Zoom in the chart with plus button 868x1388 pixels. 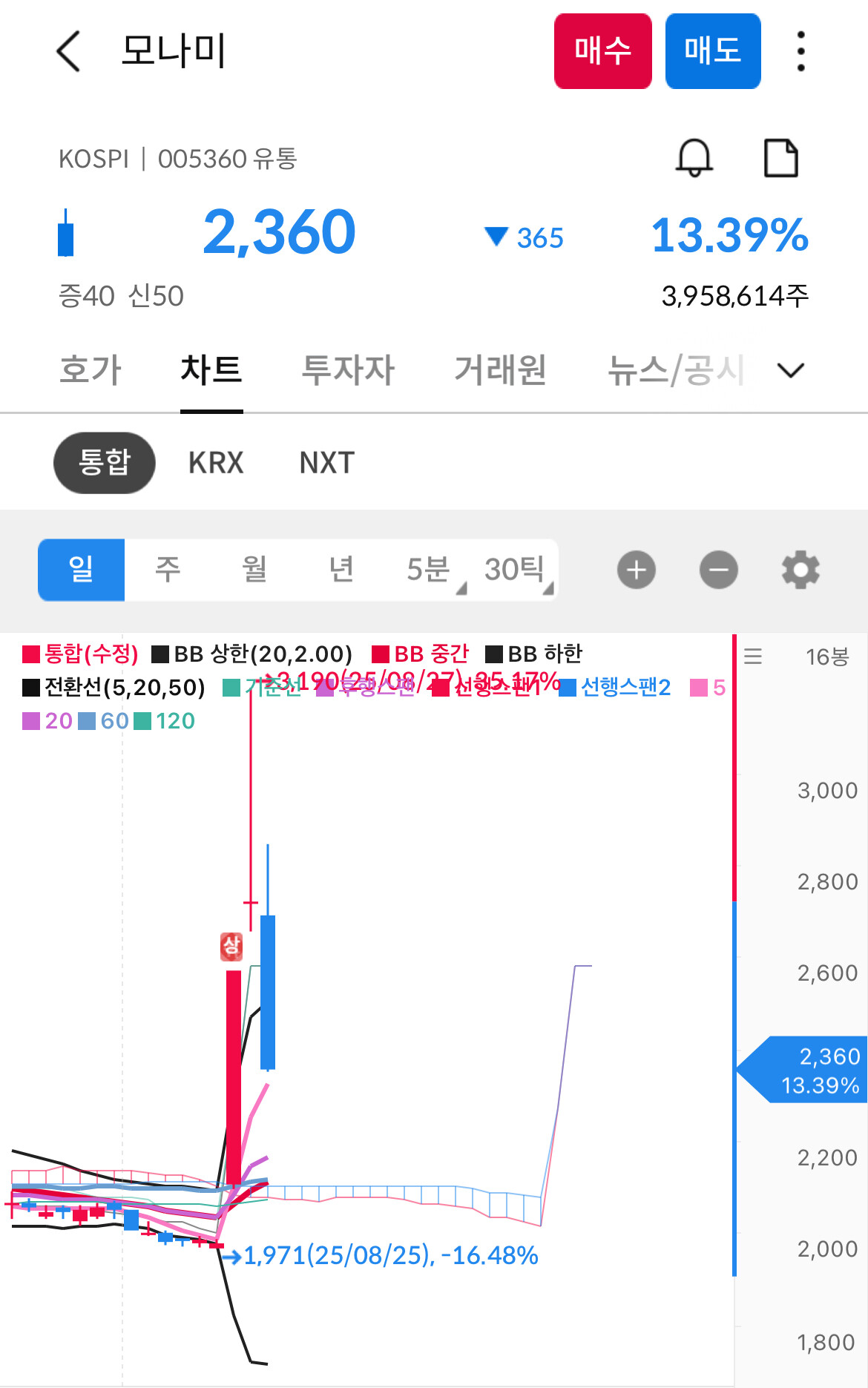[x=637, y=570]
